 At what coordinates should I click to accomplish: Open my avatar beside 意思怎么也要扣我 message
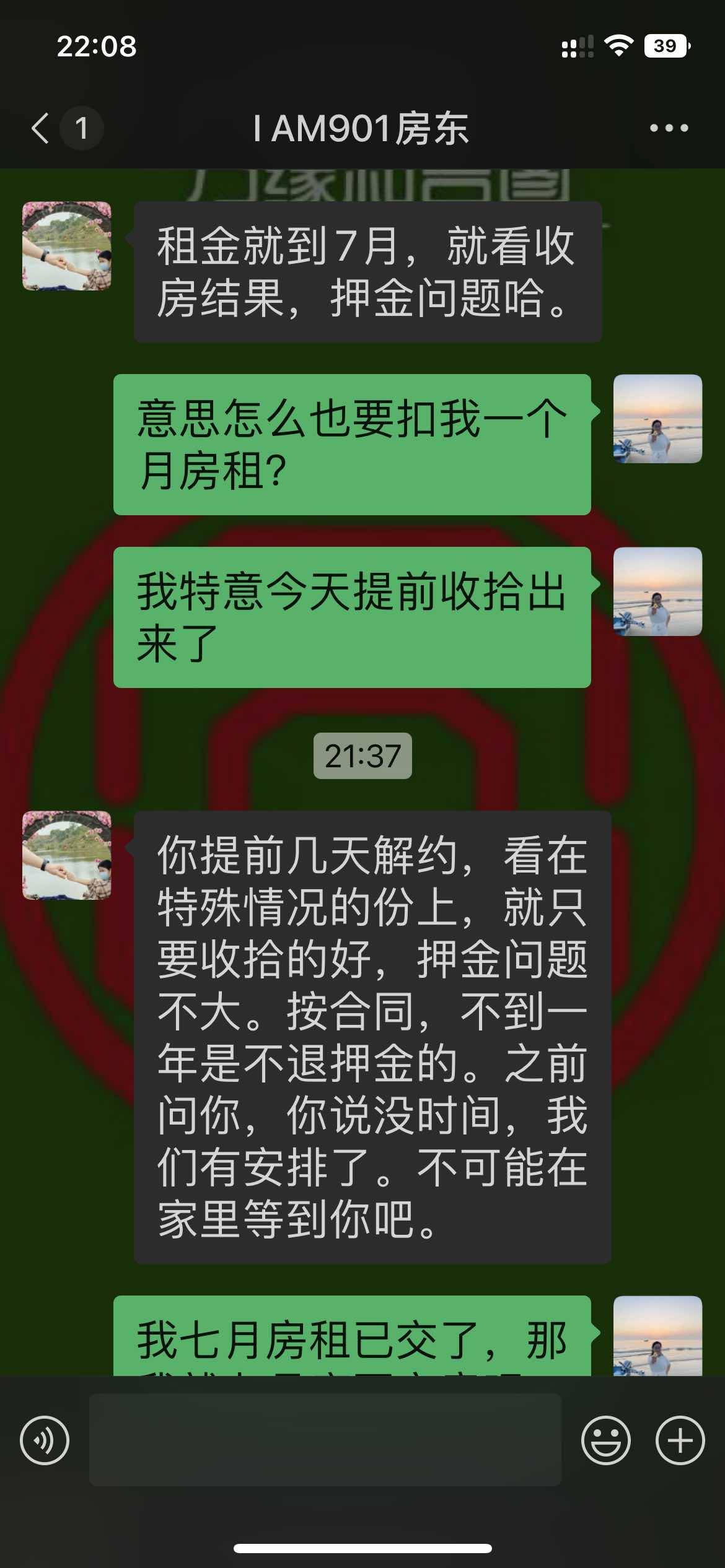[657, 419]
